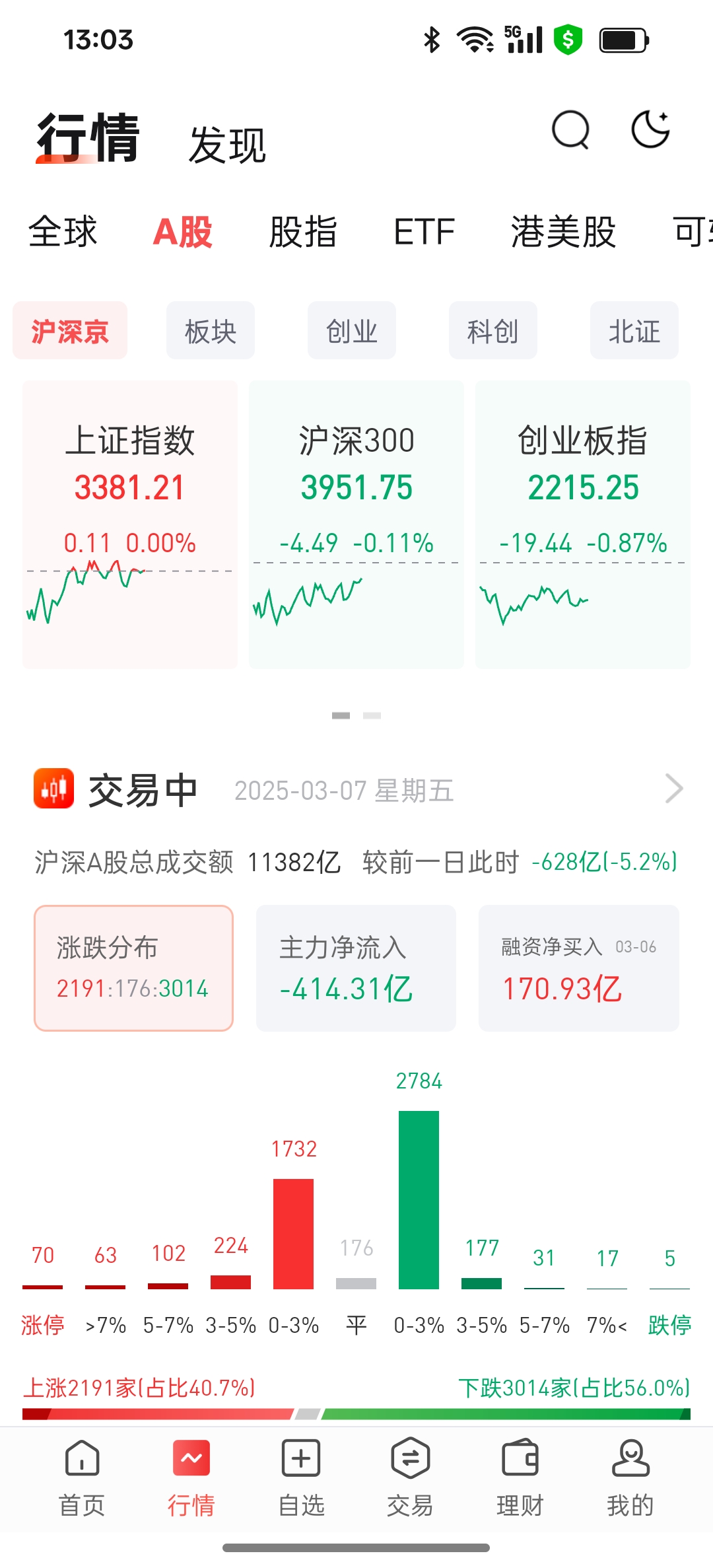Tap the second page indicator dot
The width and height of the screenshot is (713, 1568).
point(372,715)
